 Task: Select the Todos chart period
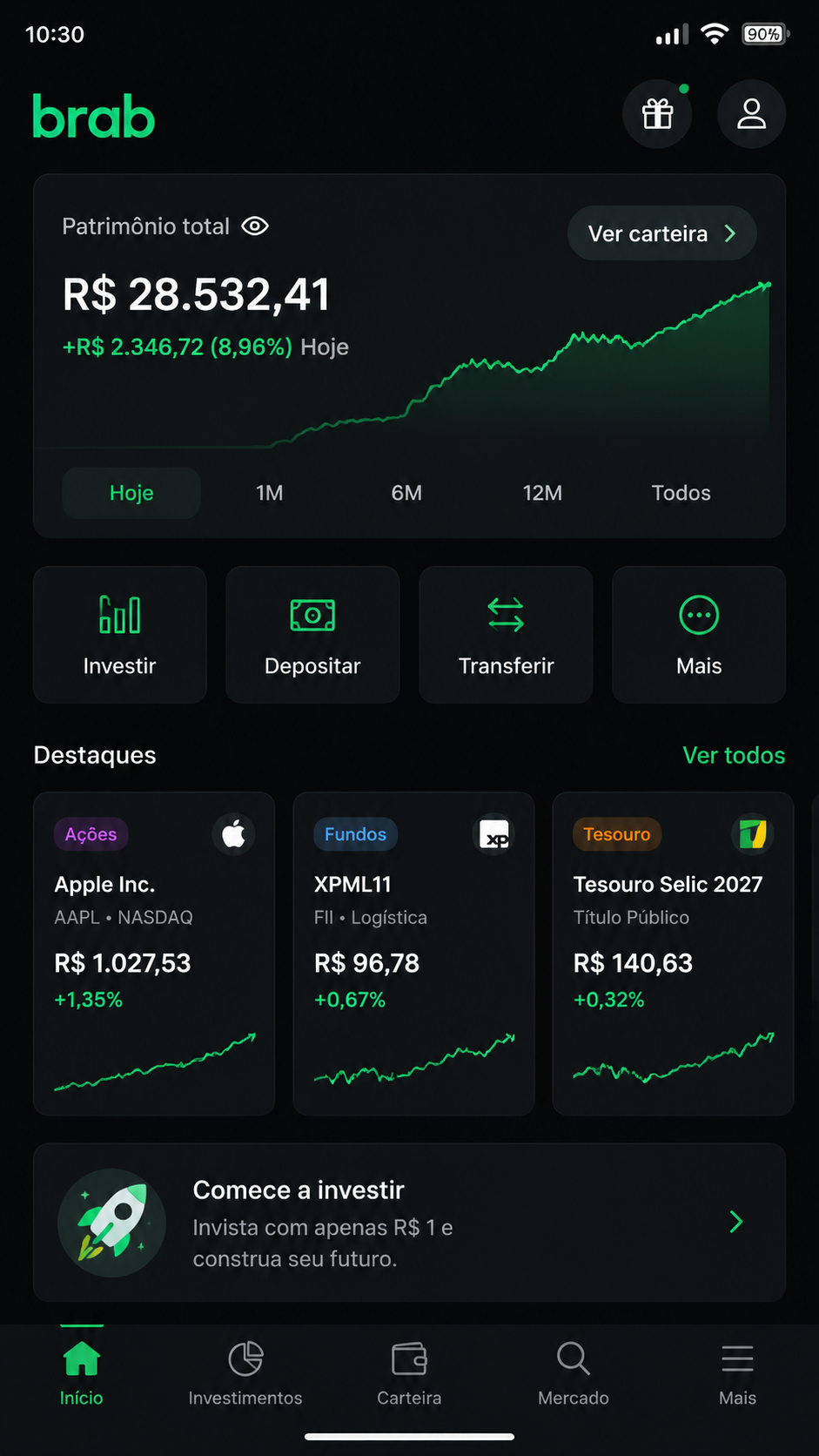681,493
